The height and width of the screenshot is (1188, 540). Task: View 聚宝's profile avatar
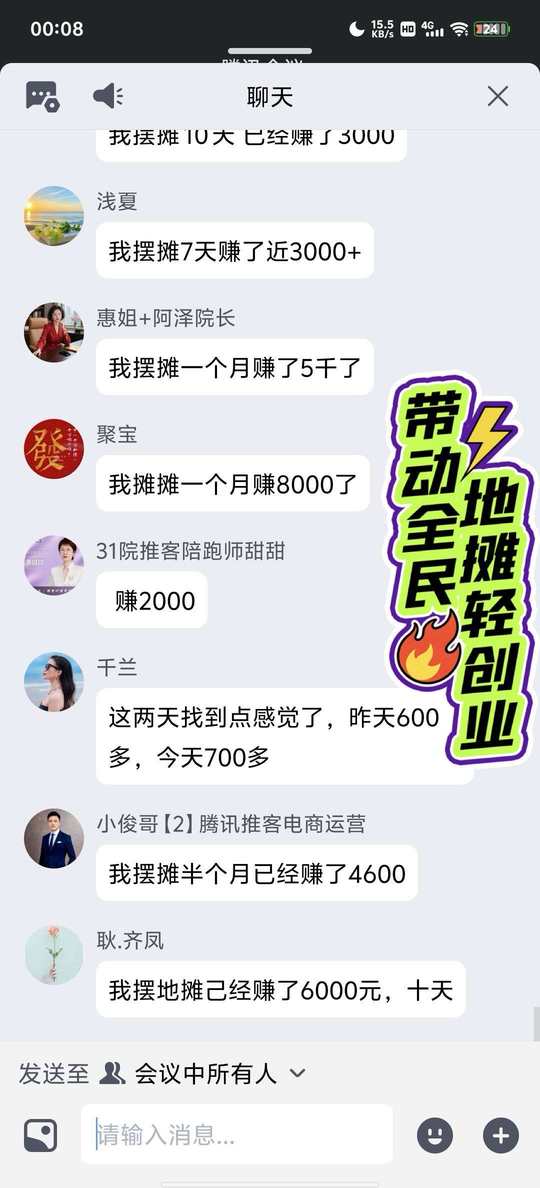[x=54, y=449]
